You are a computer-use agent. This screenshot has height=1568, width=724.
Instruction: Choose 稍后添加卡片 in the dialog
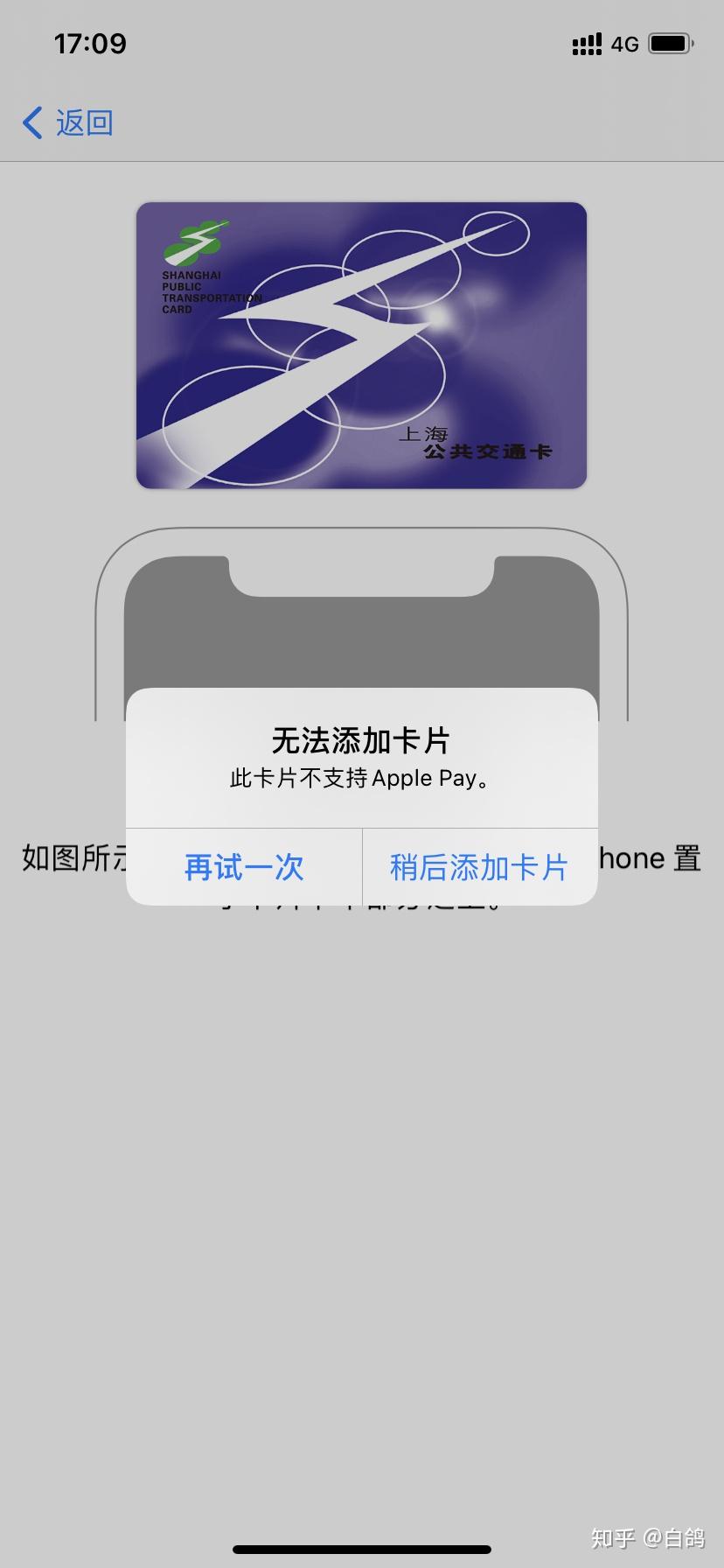click(x=479, y=867)
